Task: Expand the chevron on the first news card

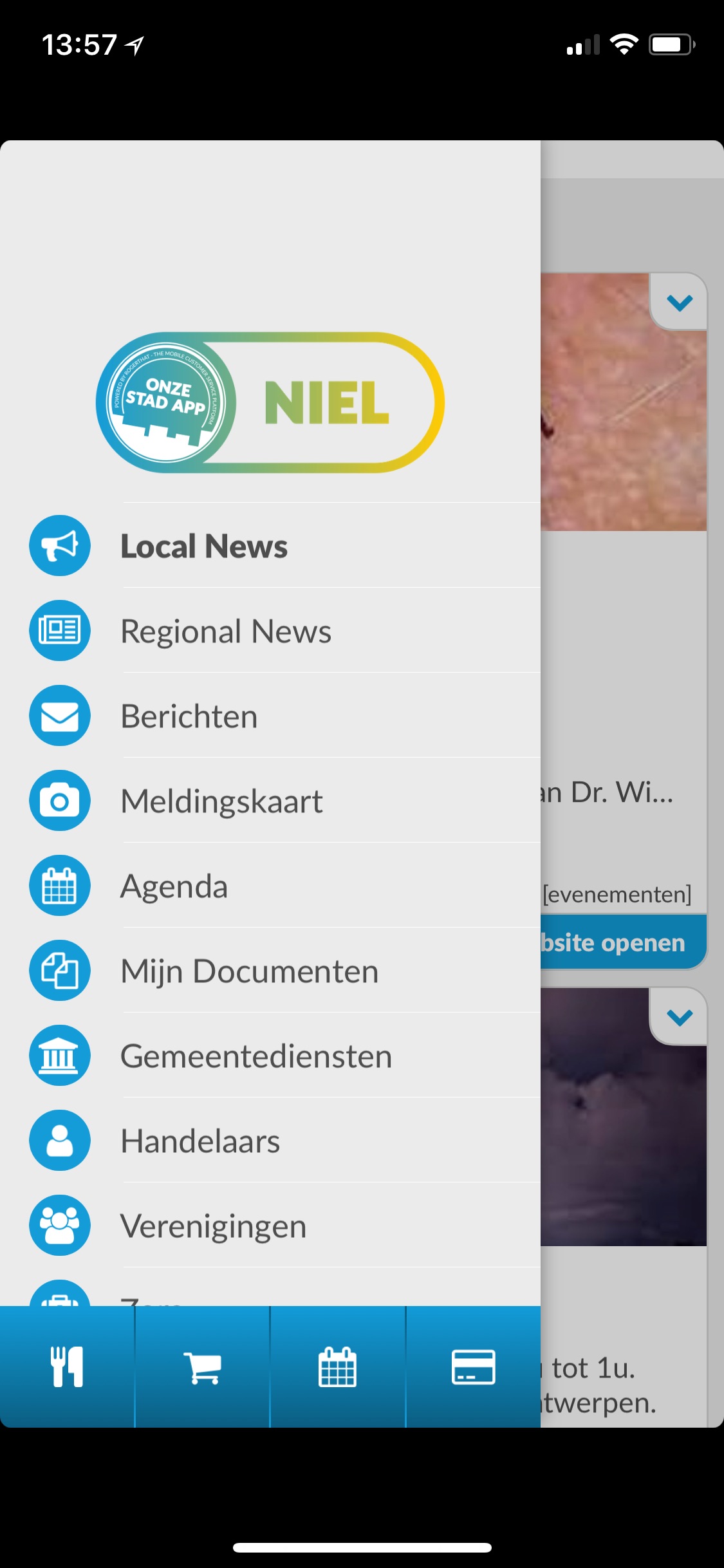Action: [x=680, y=302]
